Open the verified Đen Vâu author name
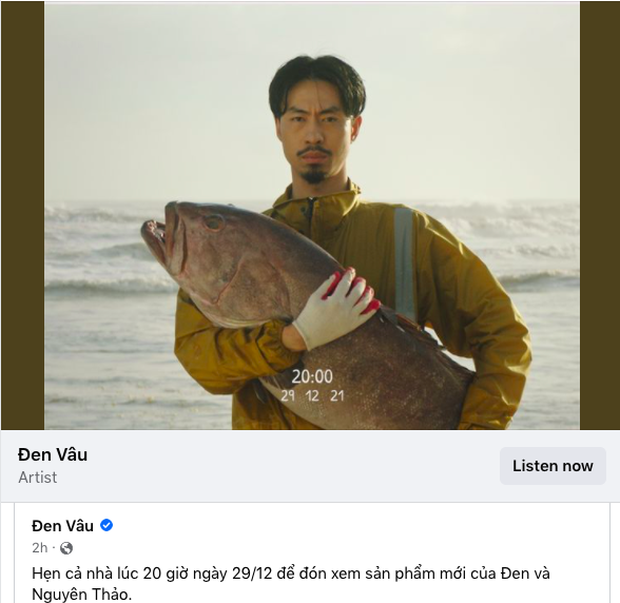The height and width of the screenshot is (603, 620). [x=63, y=525]
